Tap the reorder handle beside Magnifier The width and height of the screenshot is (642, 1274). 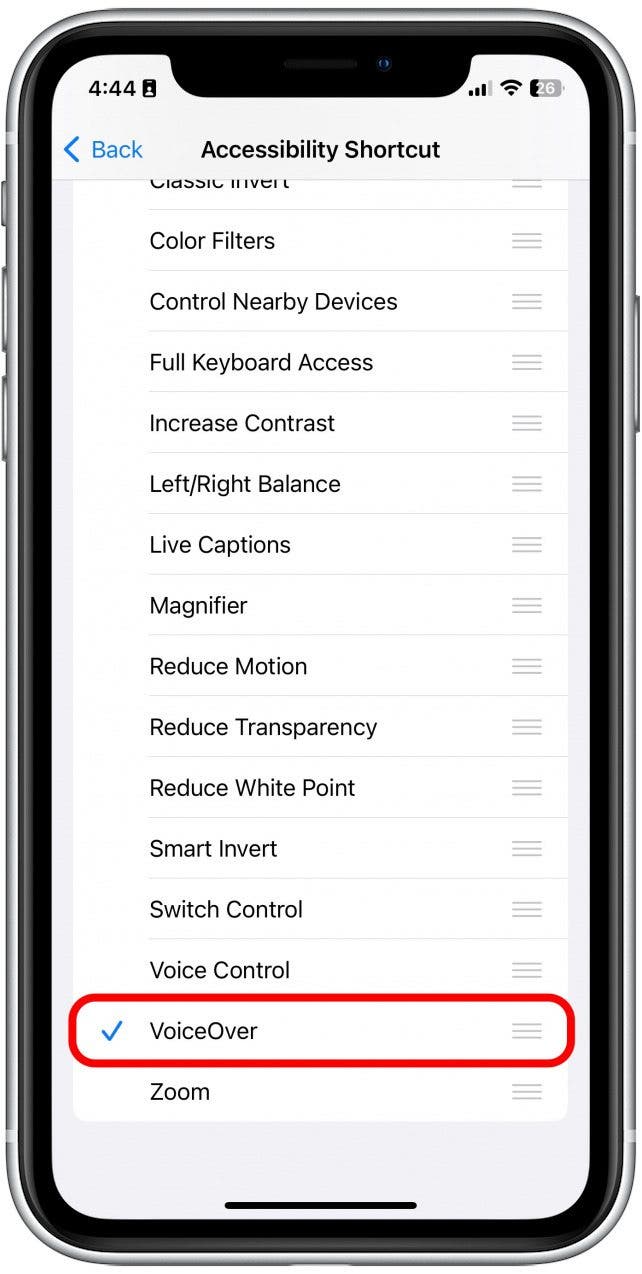click(x=526, y=606)
